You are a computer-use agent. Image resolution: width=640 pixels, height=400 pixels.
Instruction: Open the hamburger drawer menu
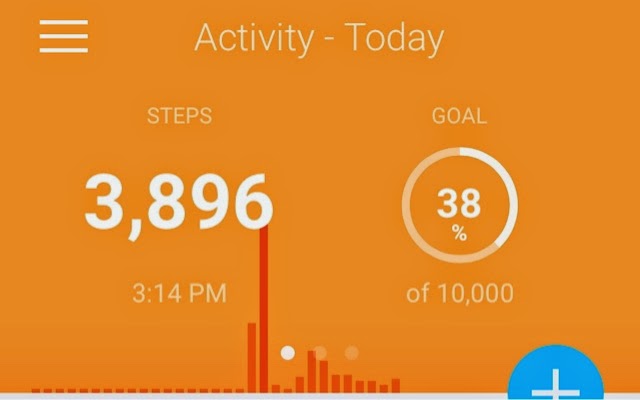[64, 36]
